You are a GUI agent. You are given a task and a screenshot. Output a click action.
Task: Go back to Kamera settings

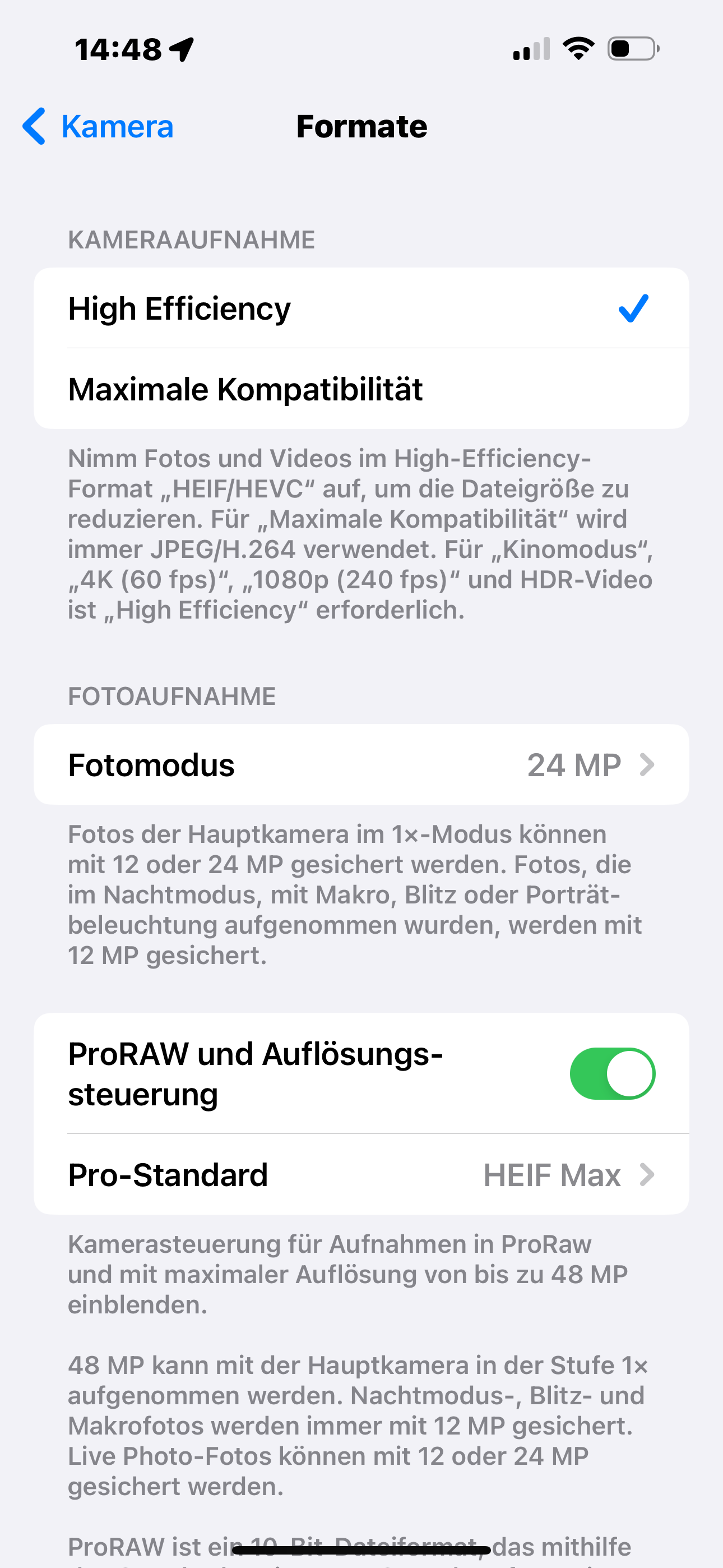point(99,127)
